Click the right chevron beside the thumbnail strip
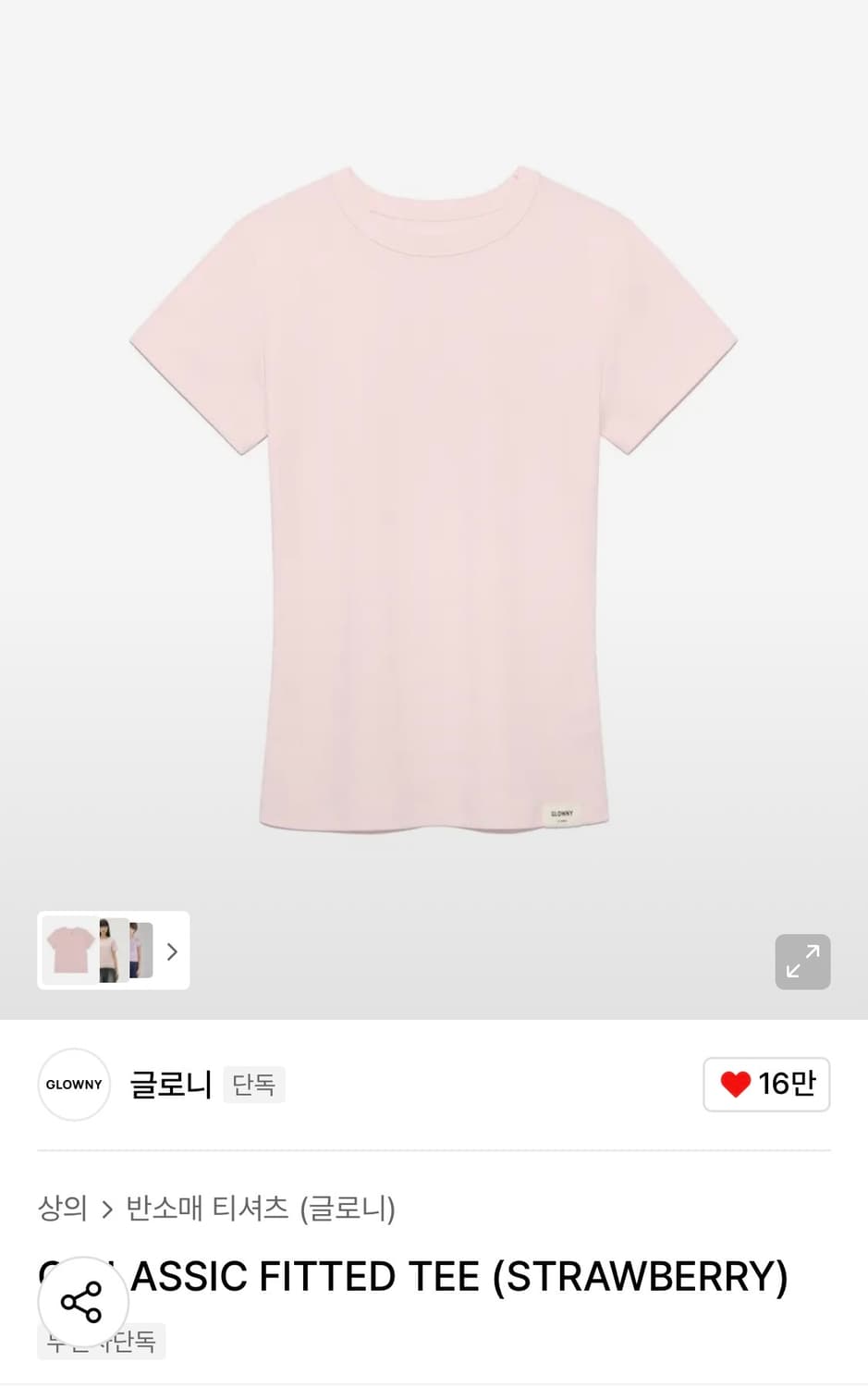 172,951
